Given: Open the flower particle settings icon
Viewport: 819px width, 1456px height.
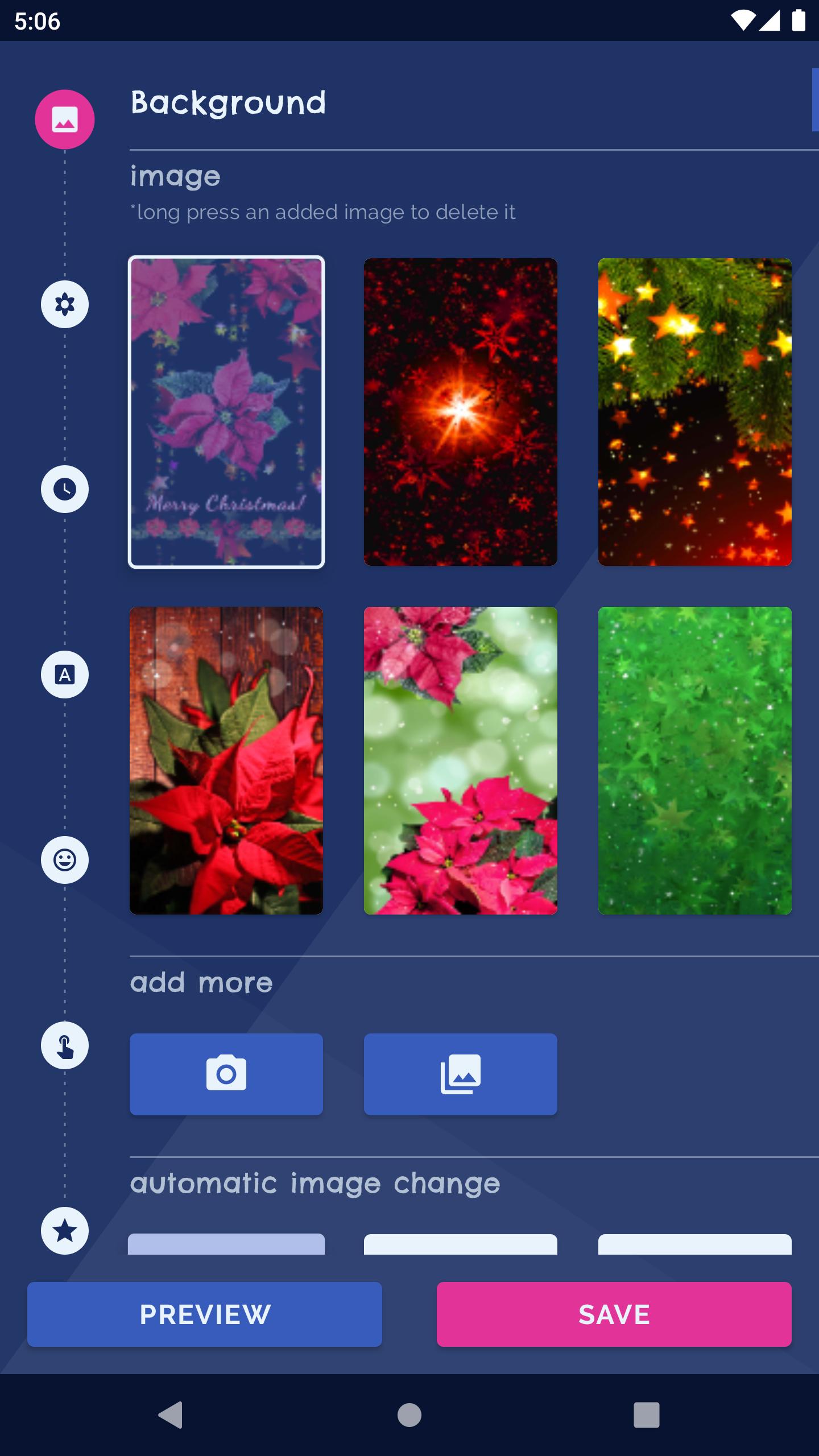Looking at the screenshot, I should click(x=65, y=304).
